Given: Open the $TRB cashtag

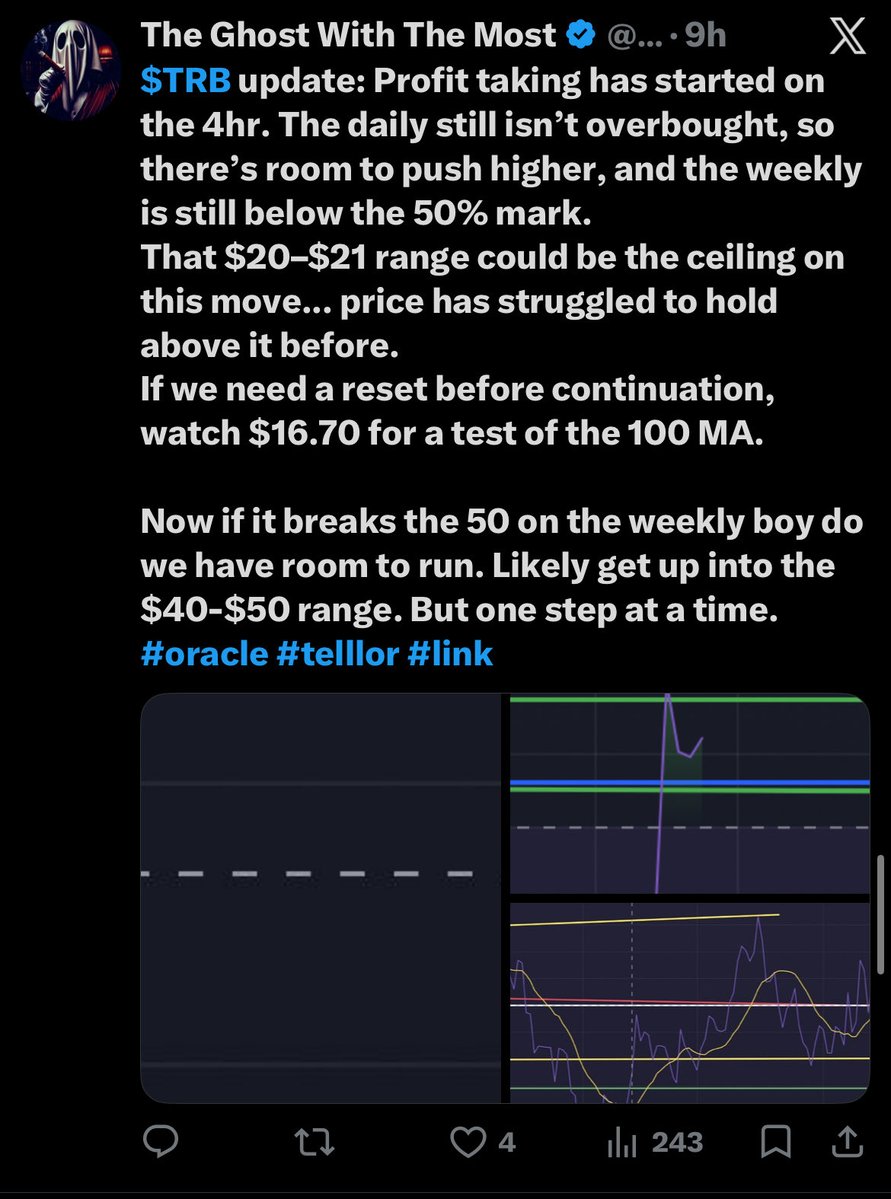Looking at the screenshot, I should tap(186, 80).
